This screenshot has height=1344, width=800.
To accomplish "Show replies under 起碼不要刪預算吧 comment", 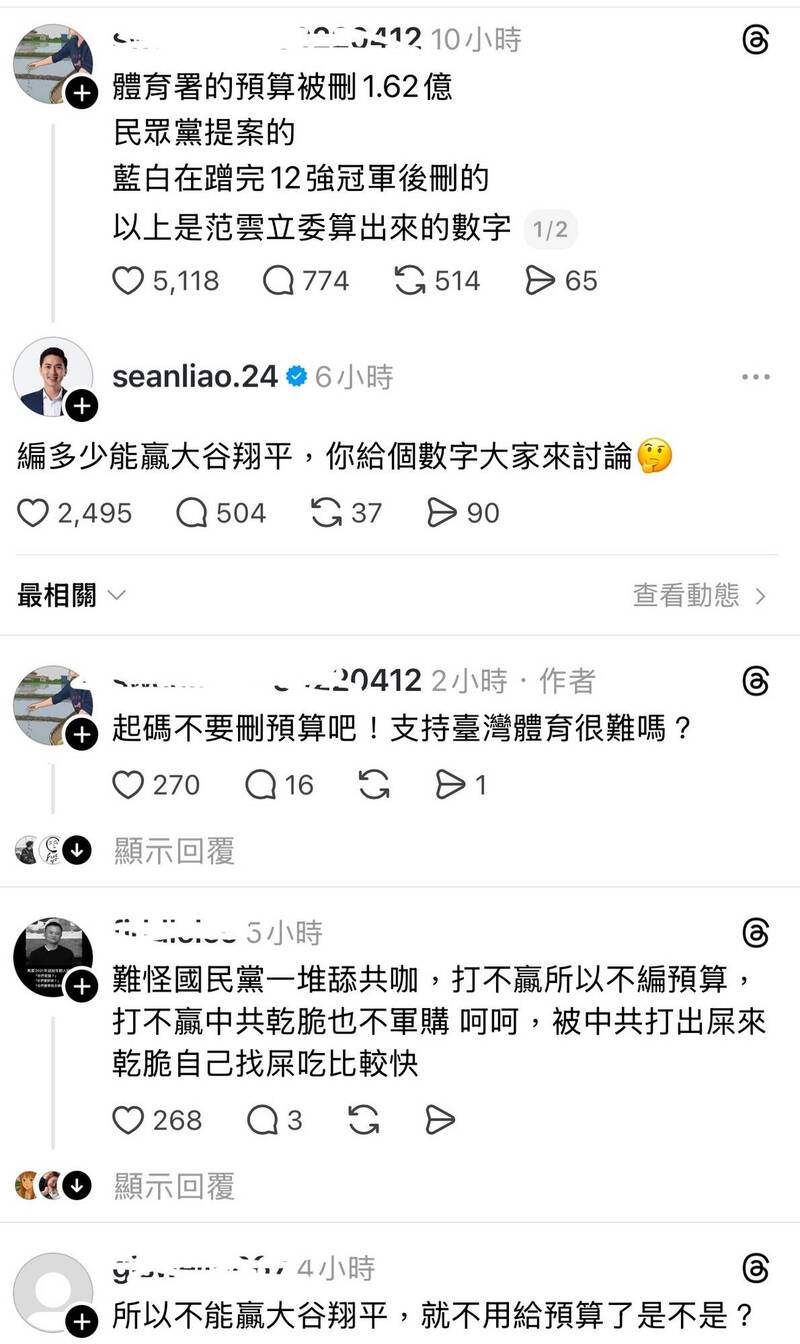I will point(174,851).
